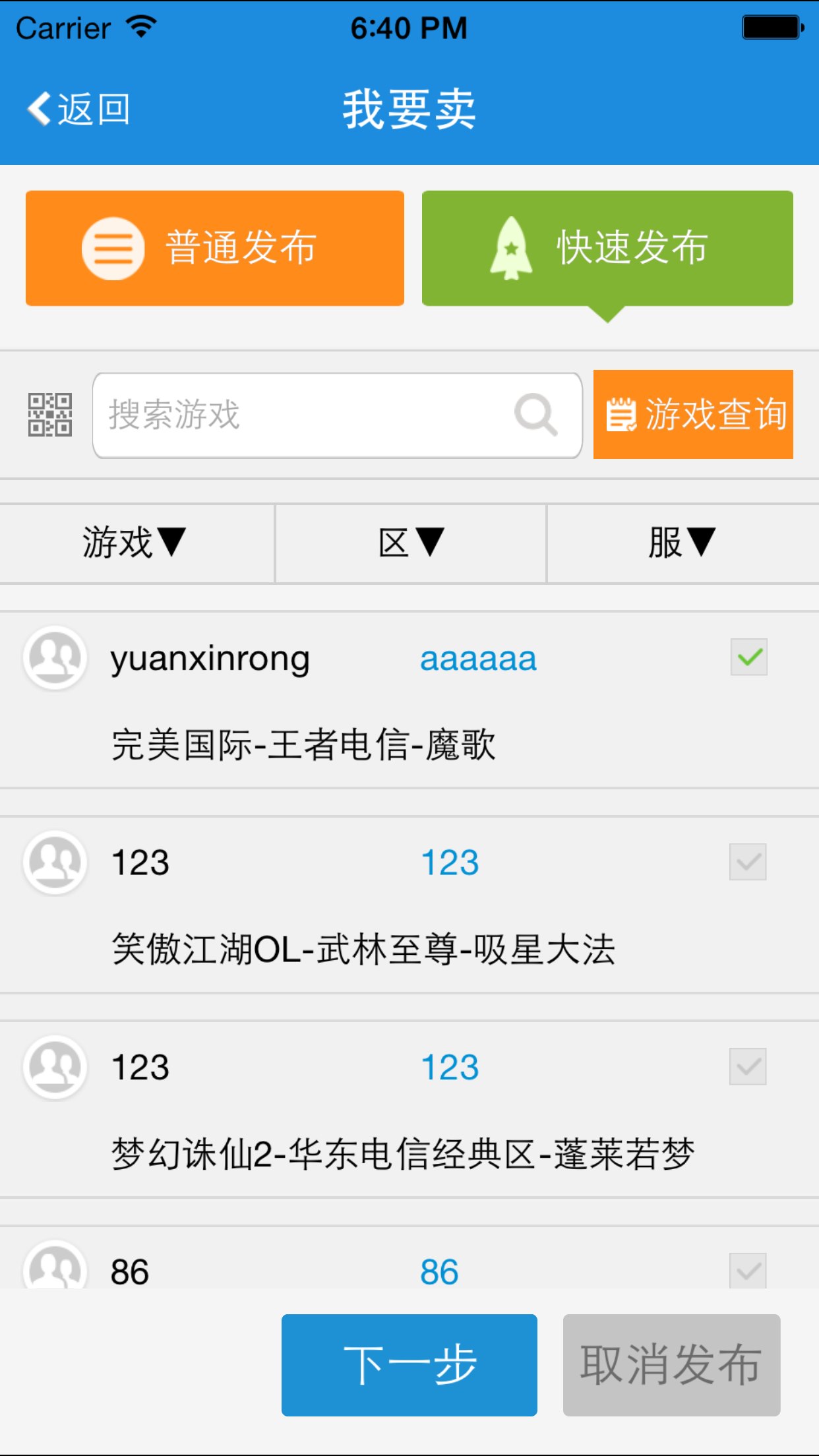Image resolution: width=819 pixels, height=1456 pixels.
Task: Check the 笑傲江湖OL account checkbox
Action: [x=748, y=862]
